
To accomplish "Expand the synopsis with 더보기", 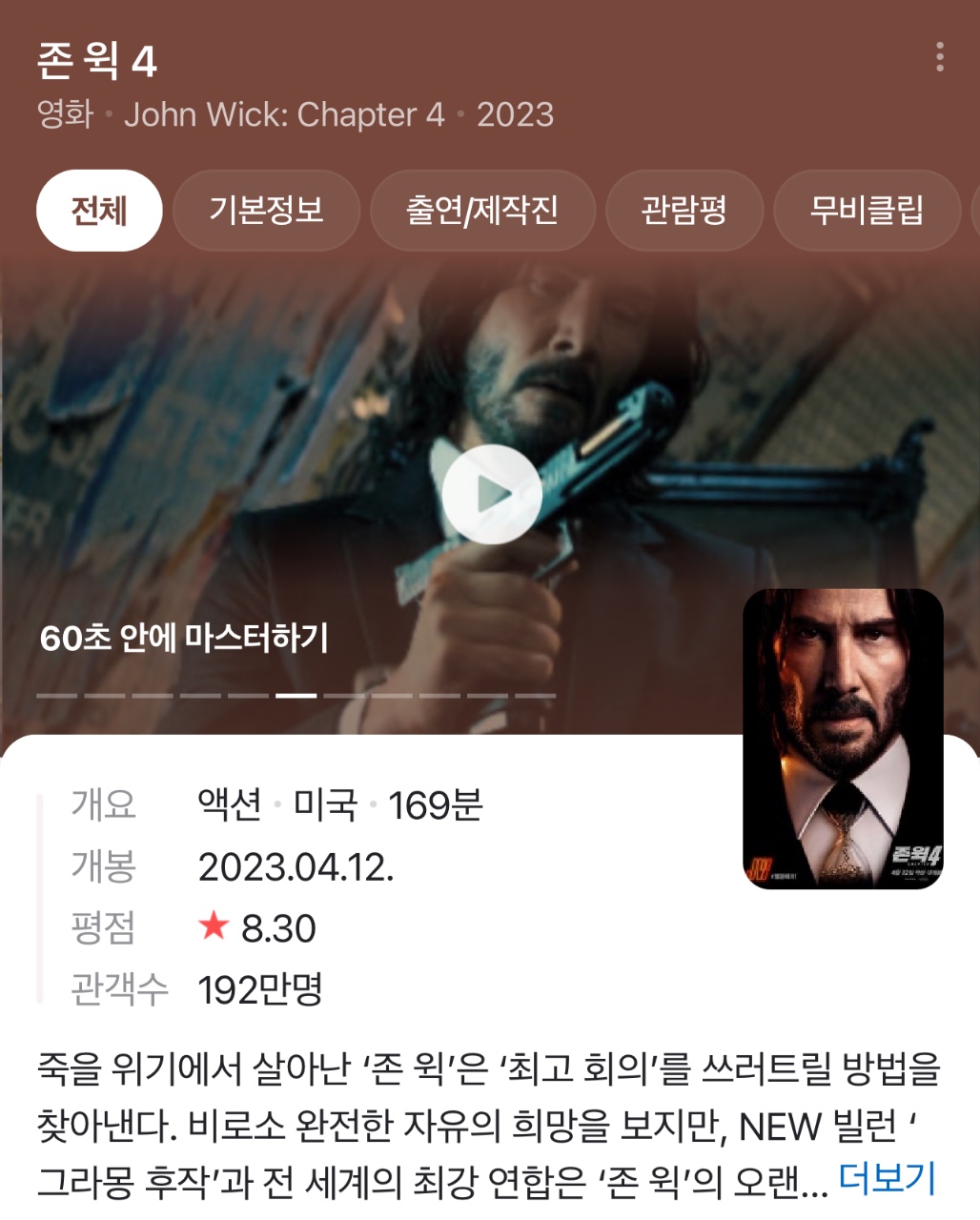I will [x=888, y=1179].
